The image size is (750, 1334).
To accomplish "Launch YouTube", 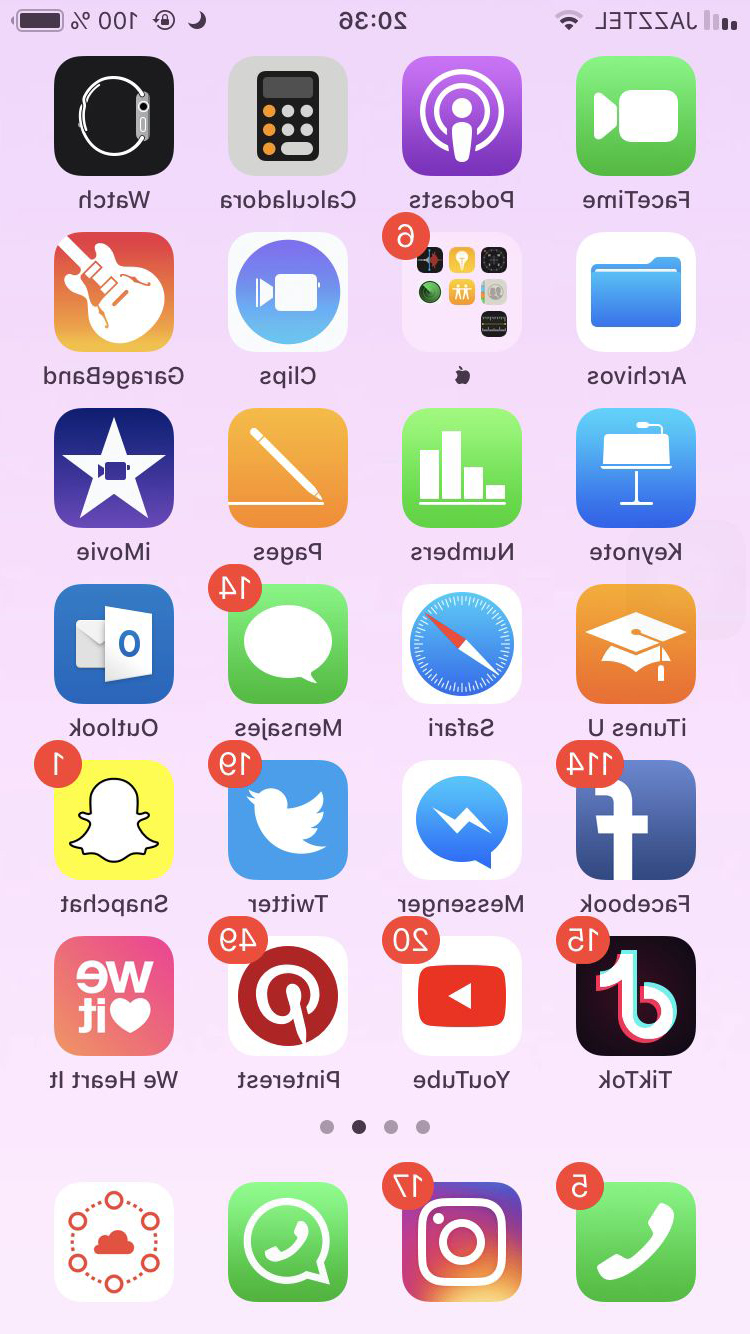I will tap(462, 996).
